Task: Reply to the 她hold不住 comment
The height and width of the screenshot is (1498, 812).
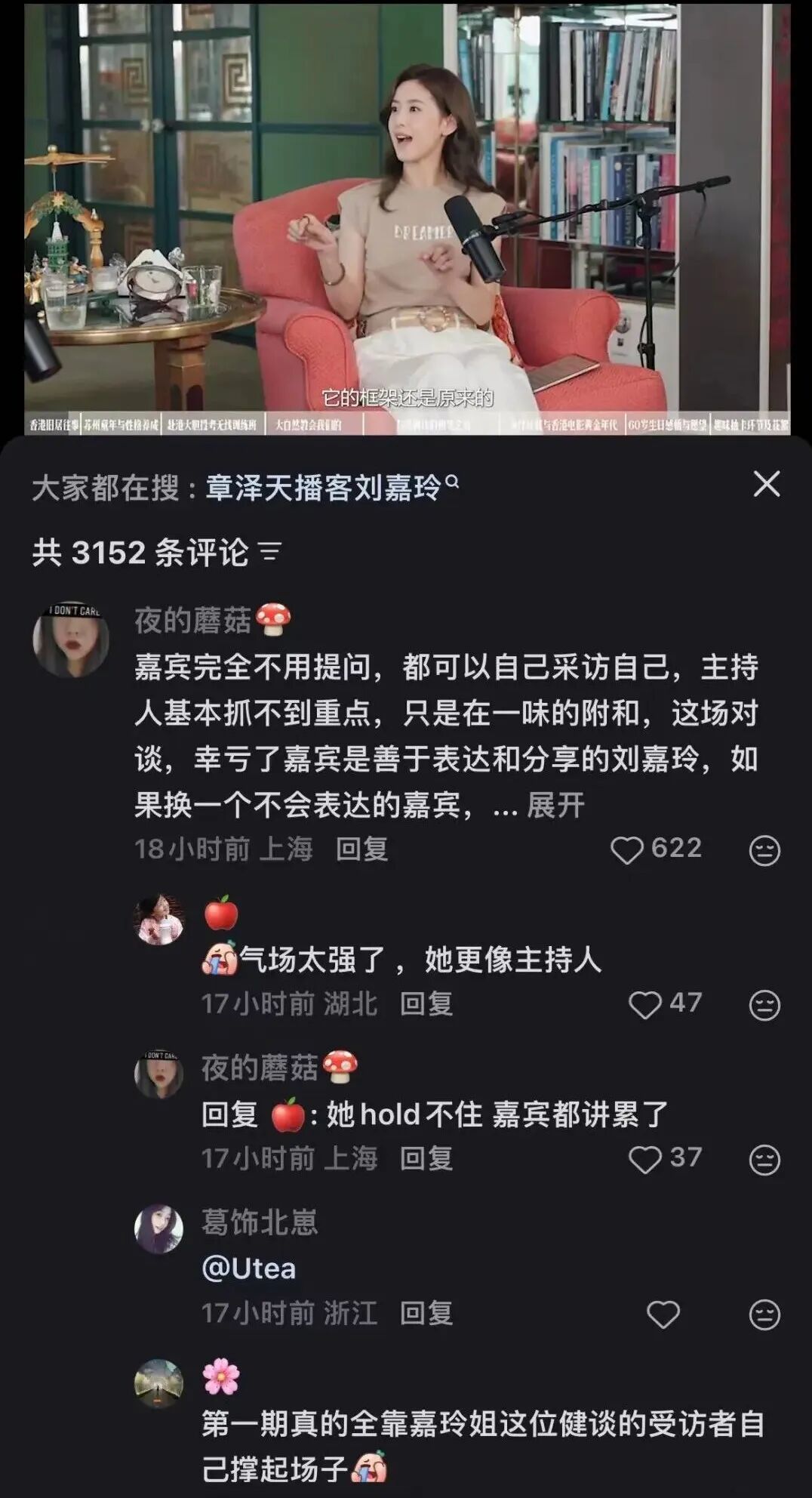Action: click(x=426, y=1159)
